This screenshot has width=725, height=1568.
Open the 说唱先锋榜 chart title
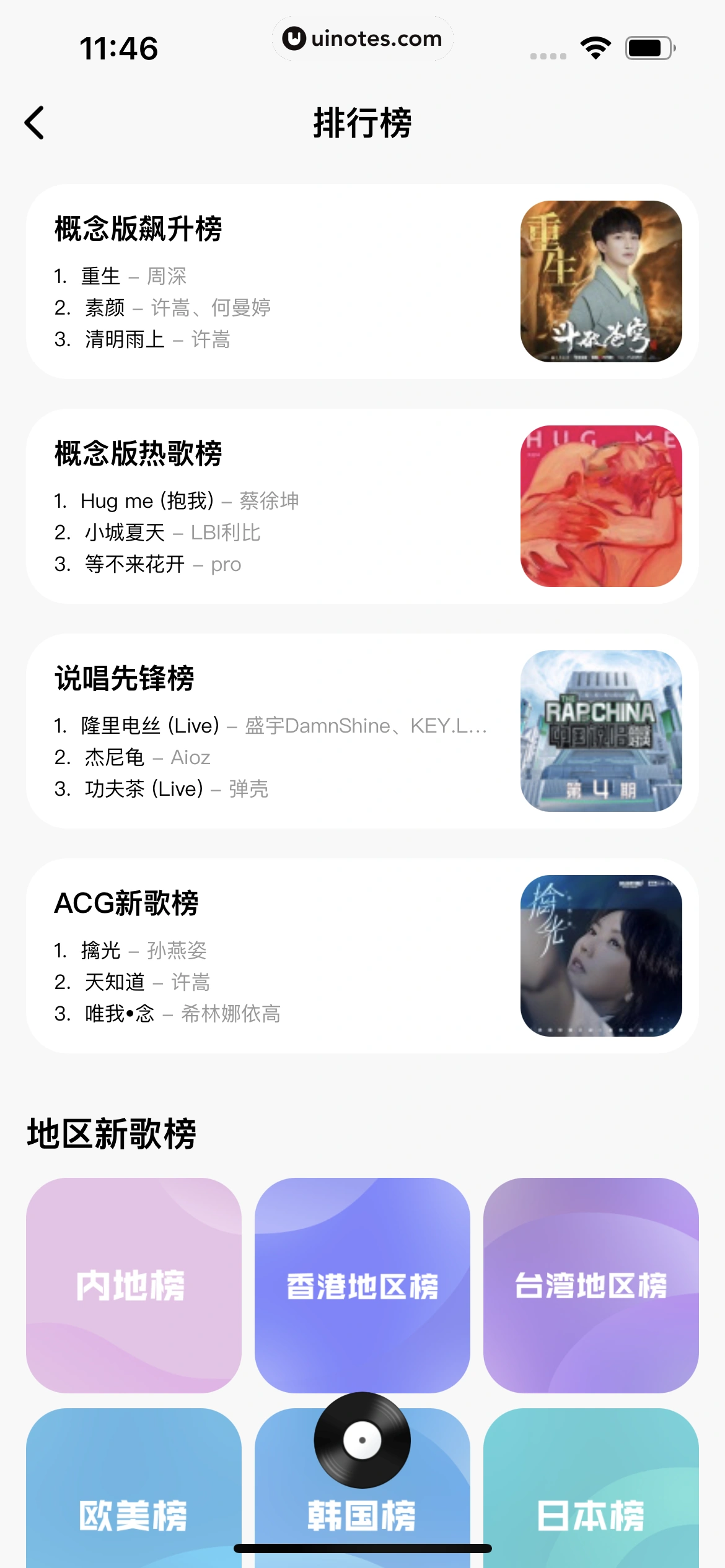124,677
